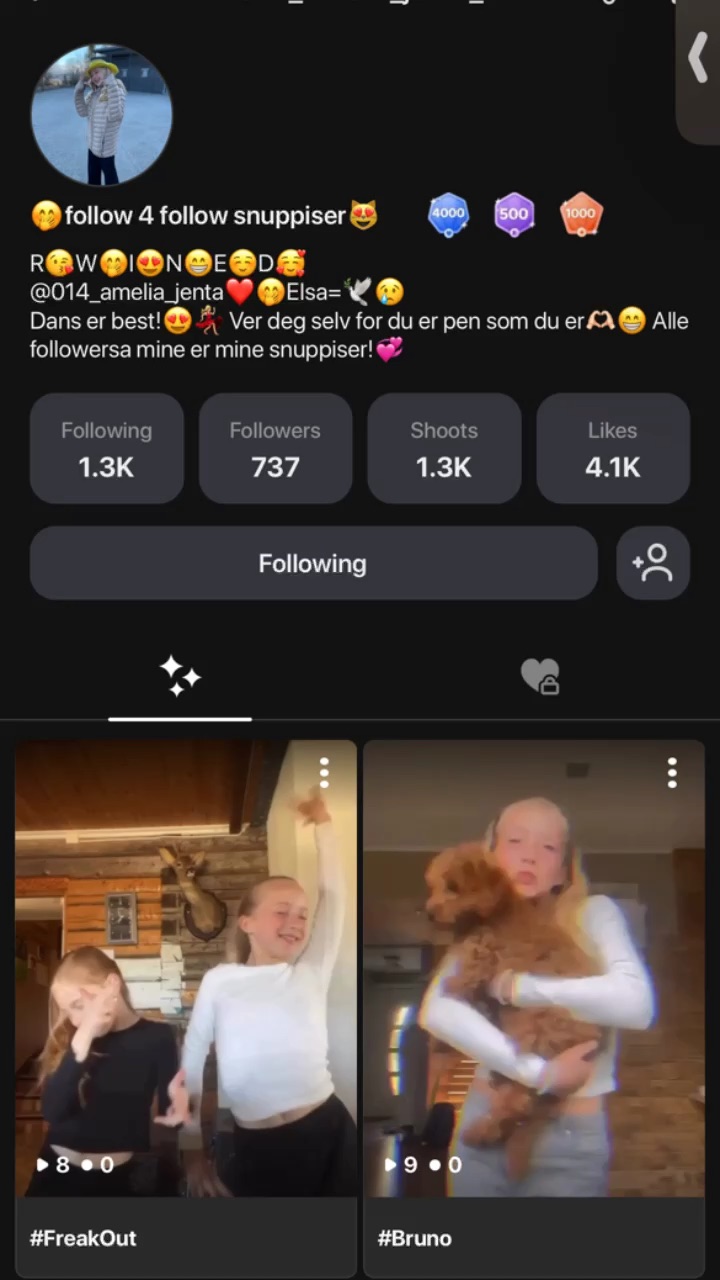Open the profile picture
Image resolution: width=720 pixels, height=1280 pixels.
[x=102, y=114]
